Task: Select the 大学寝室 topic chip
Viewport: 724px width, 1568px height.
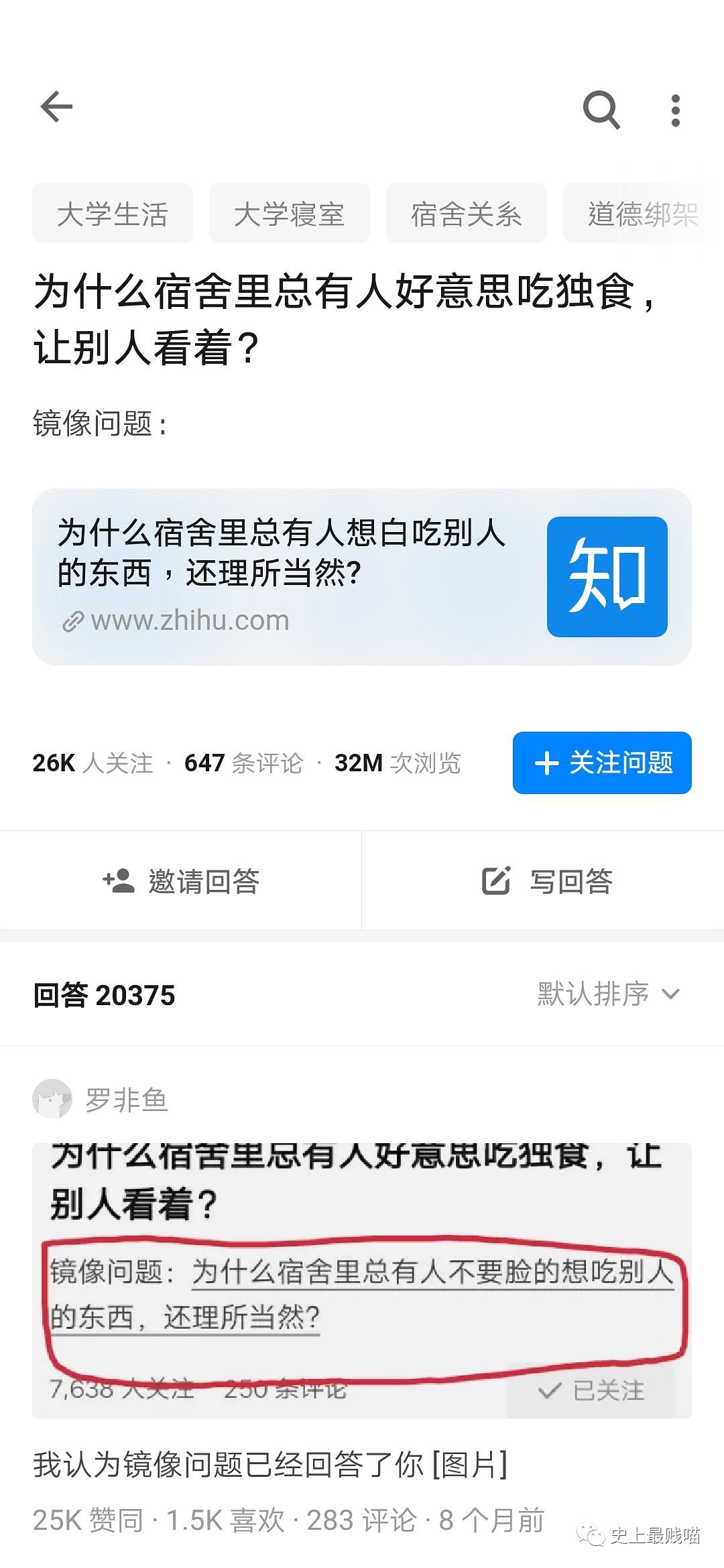Action: [290, 214]
